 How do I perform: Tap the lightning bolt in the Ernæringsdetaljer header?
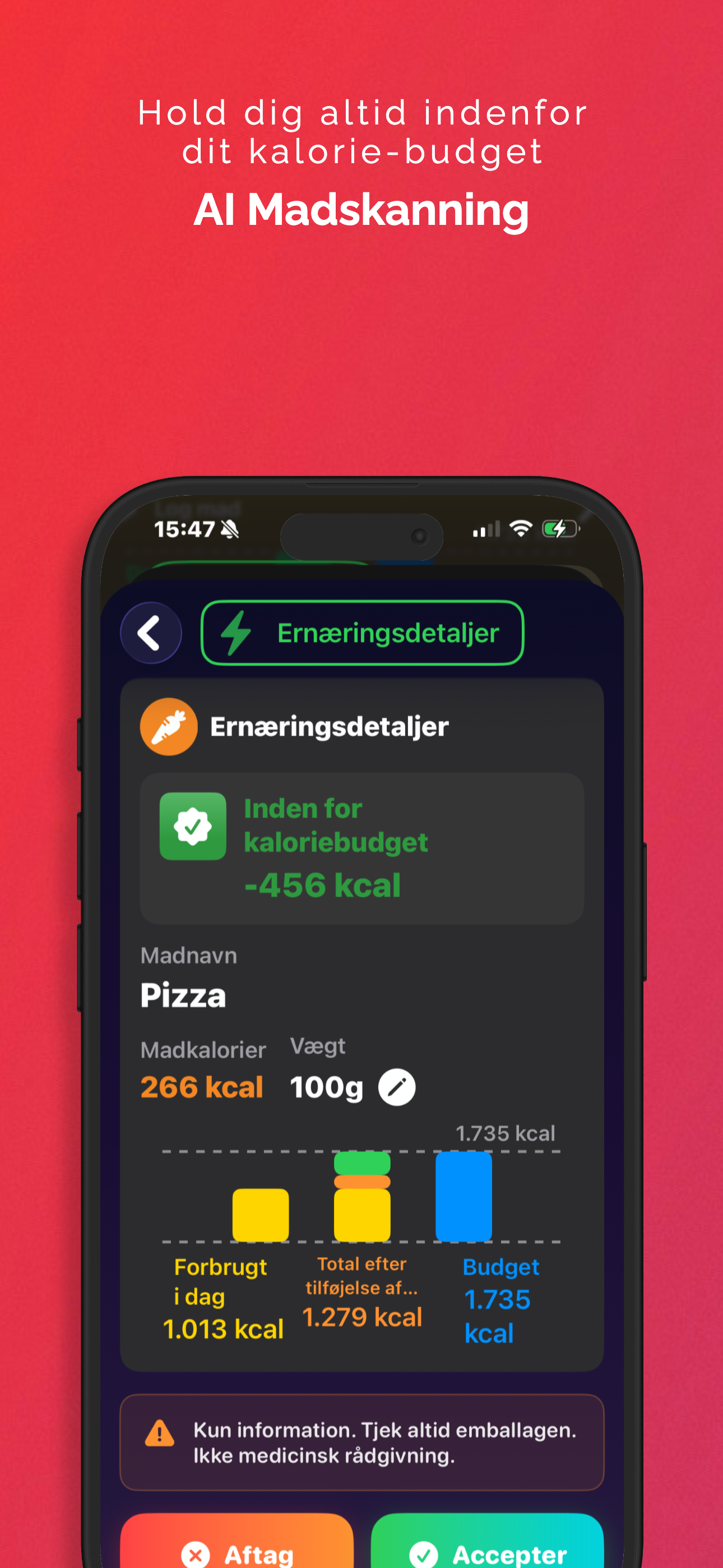pyautogui.click(x=237, y=633)
